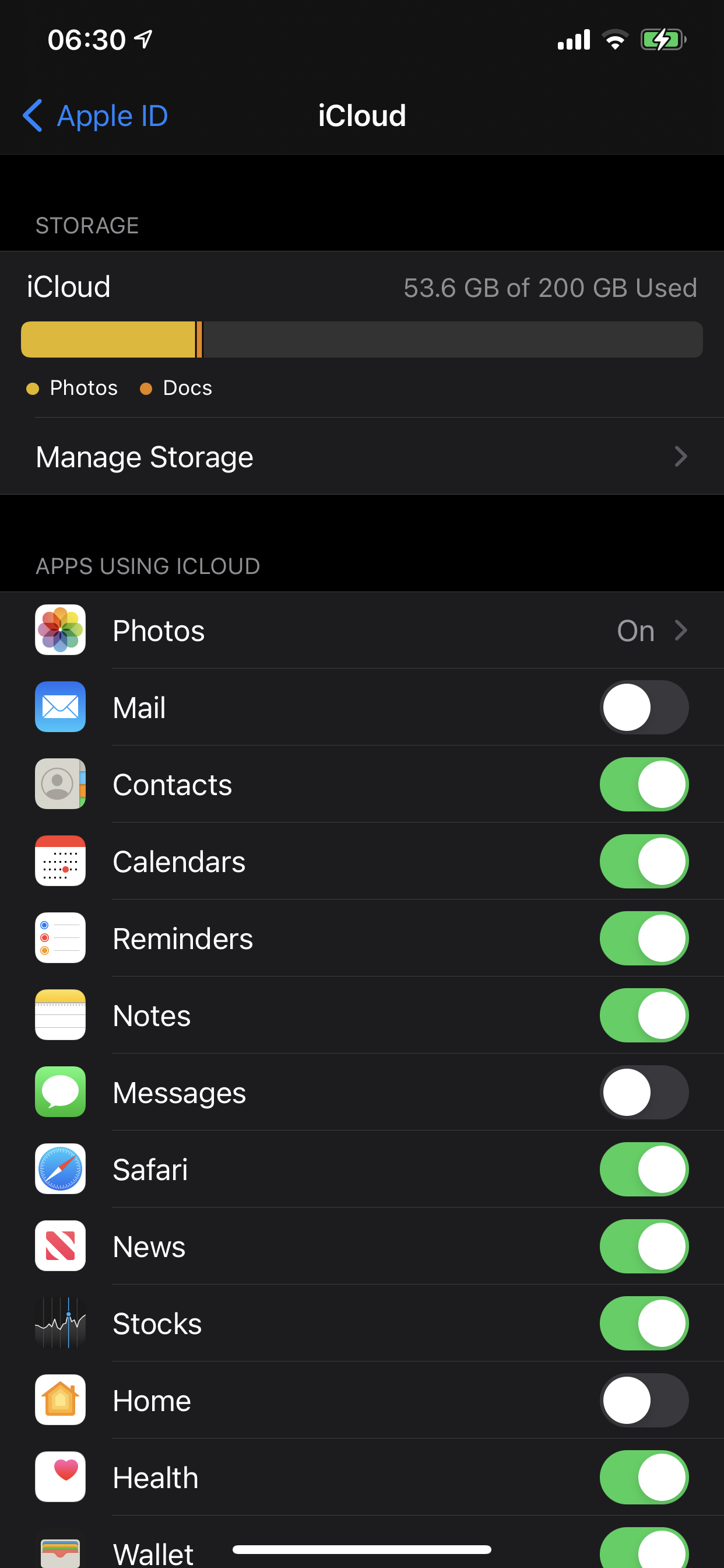Enable iCloud for Mail

coord(644,708)
